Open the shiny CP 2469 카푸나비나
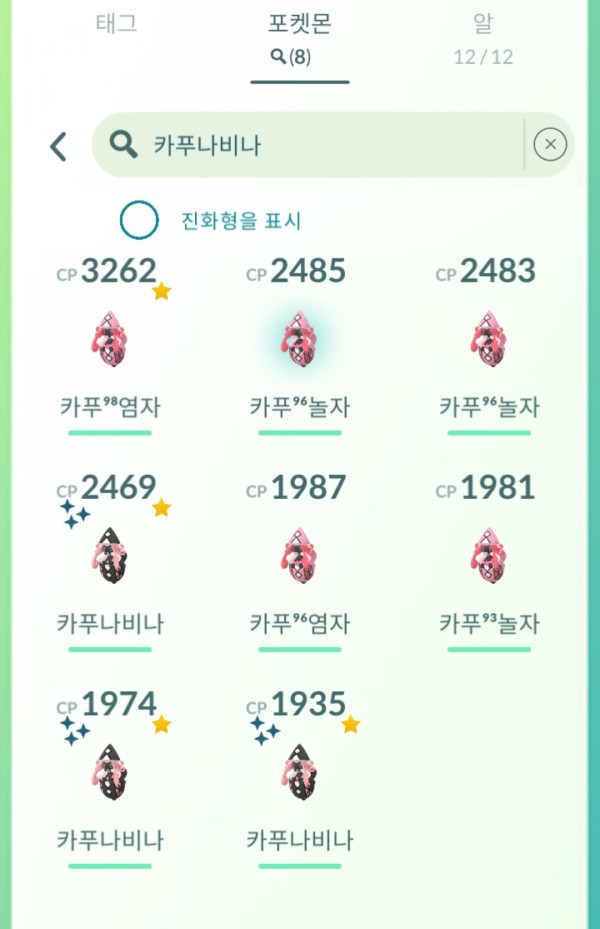 point(110,557)
